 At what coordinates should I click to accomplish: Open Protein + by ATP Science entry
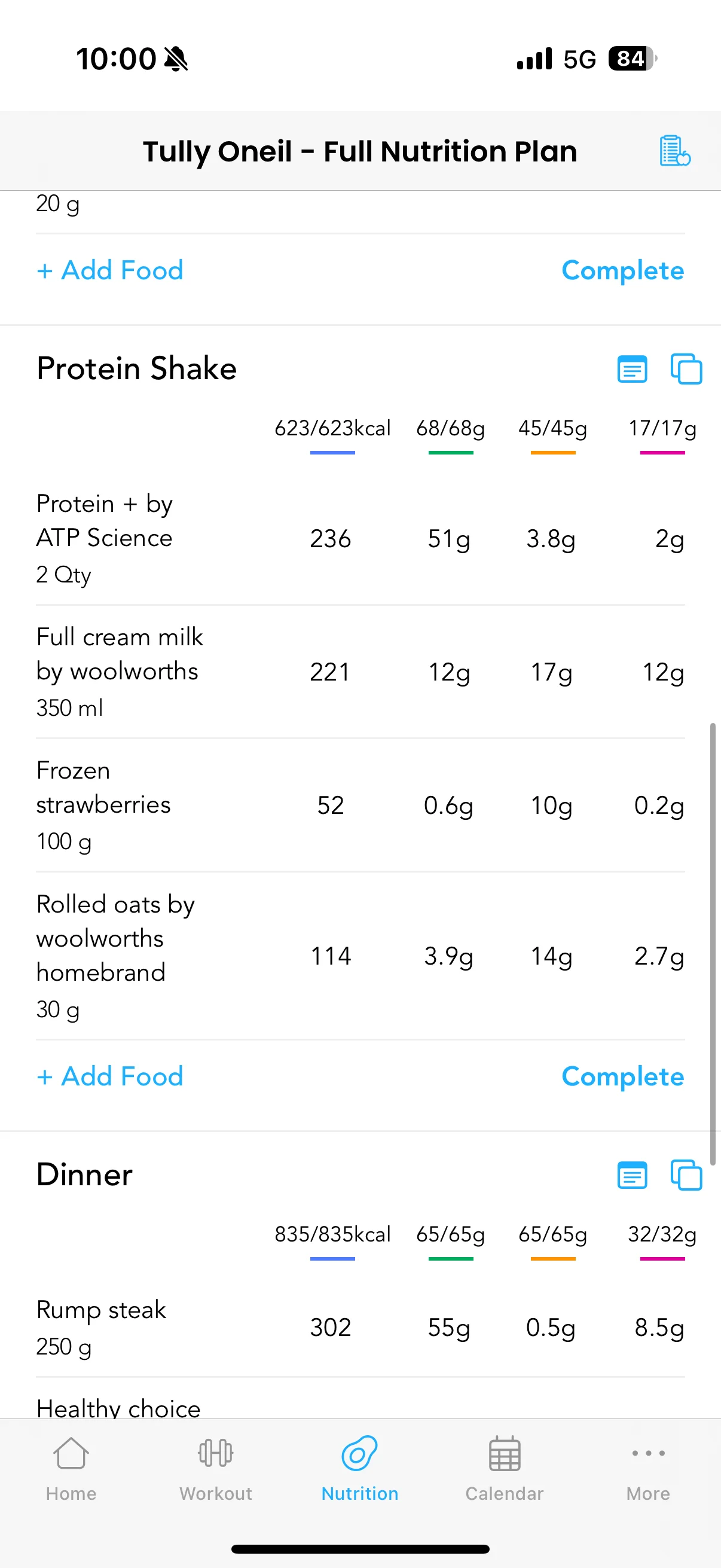point(360,539)
